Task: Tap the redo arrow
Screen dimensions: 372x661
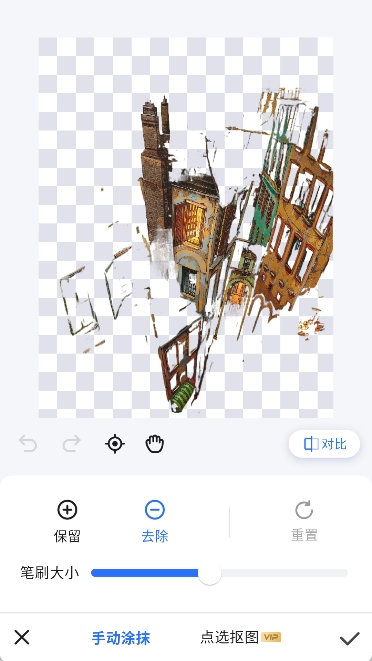Action: [x=71, y=444]
